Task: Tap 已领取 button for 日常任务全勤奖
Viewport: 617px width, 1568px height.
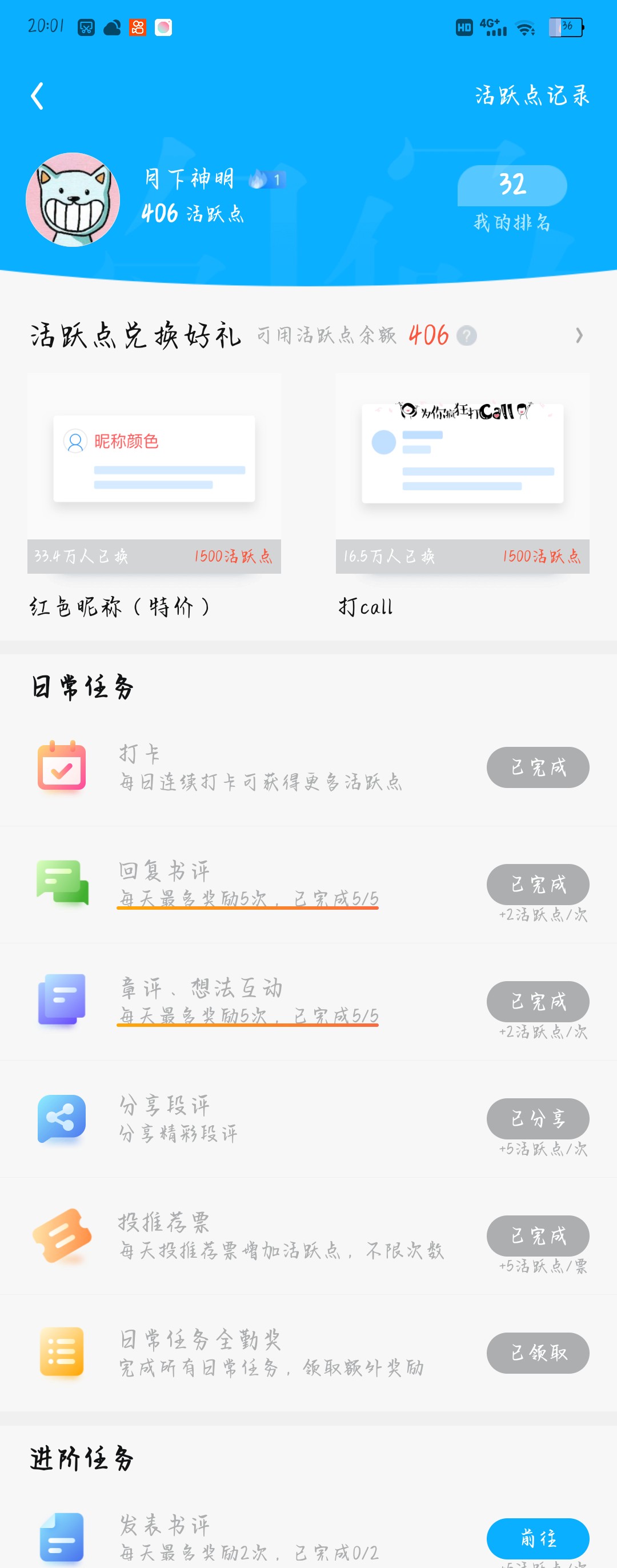Action: click(537, 1353)
